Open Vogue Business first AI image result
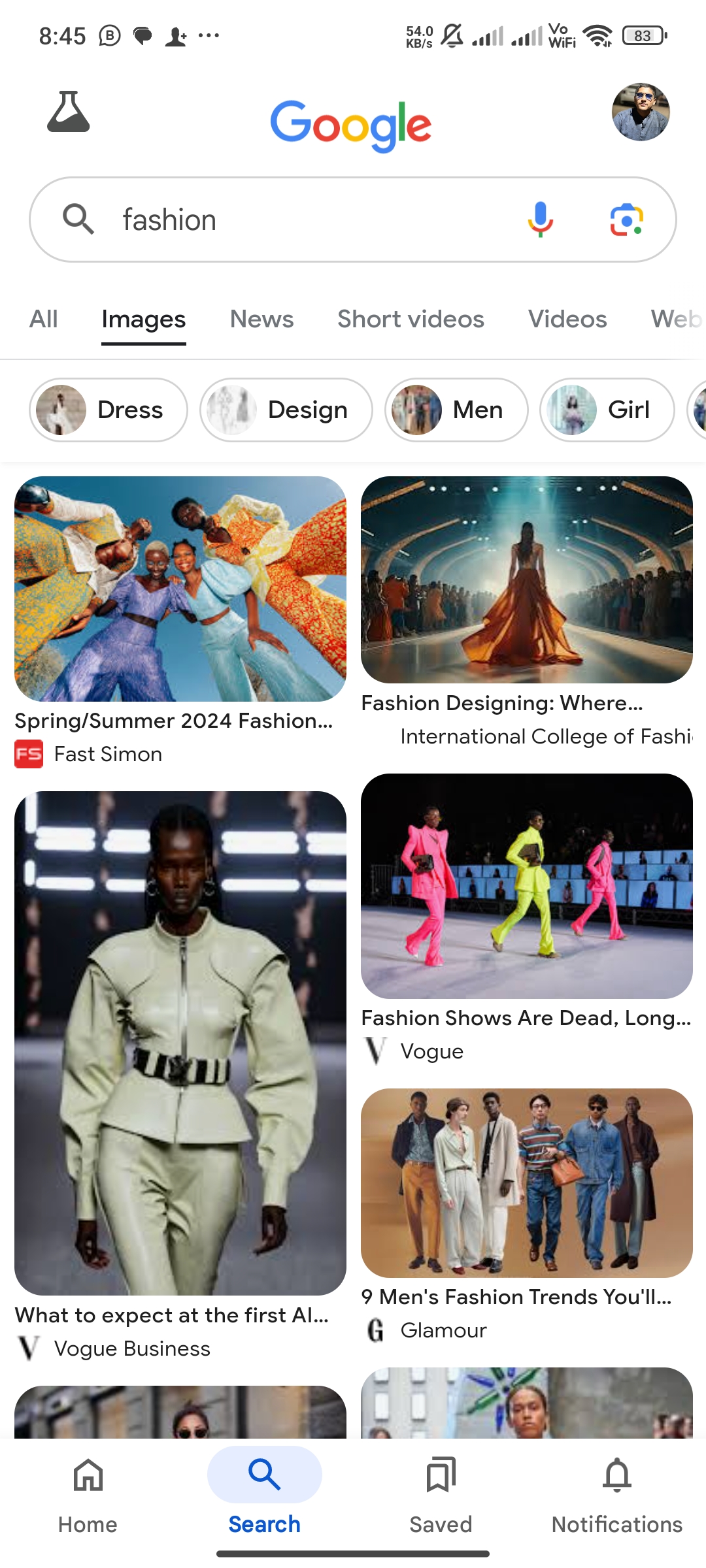 pyautogui.click(x=180, y=1043)
